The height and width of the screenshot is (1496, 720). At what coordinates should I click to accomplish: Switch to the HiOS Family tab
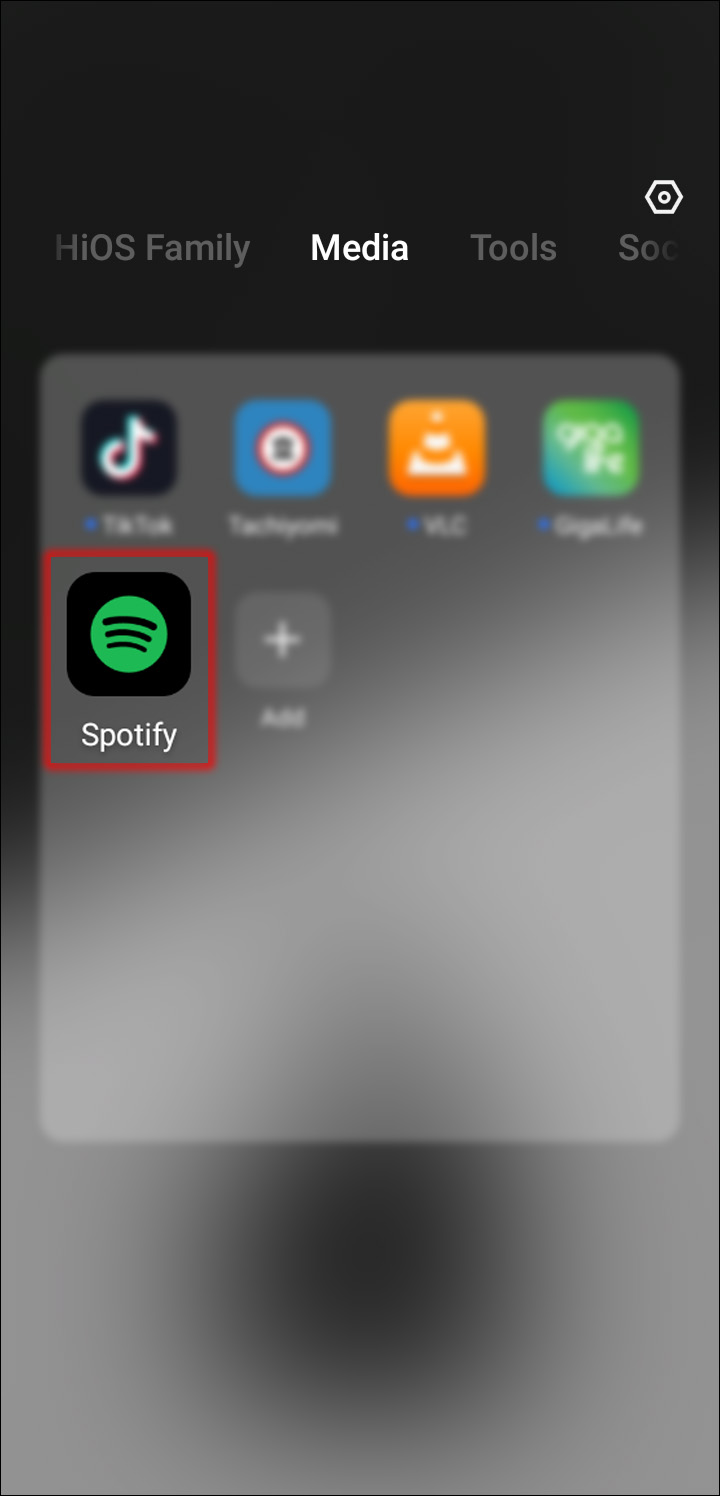152,248
